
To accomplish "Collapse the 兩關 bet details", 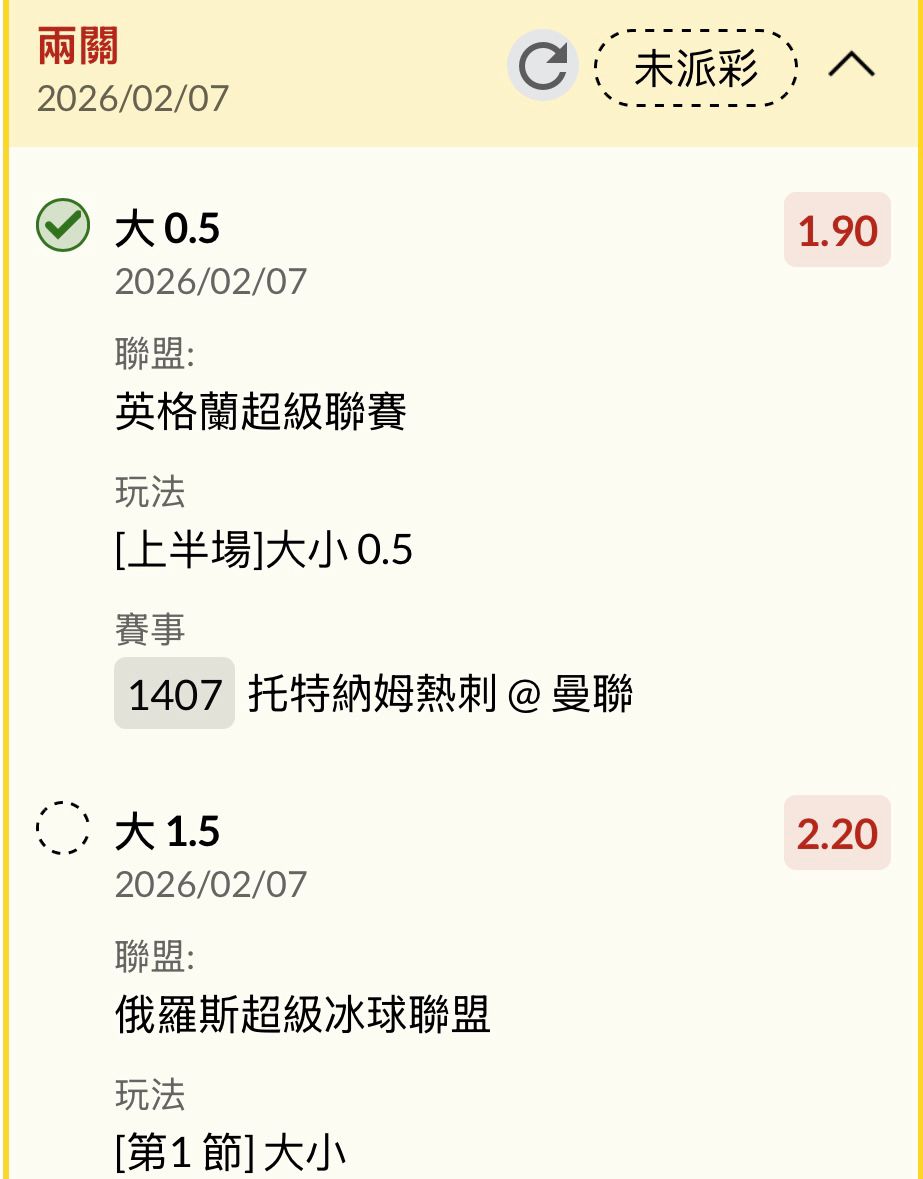I will [851, 67].
